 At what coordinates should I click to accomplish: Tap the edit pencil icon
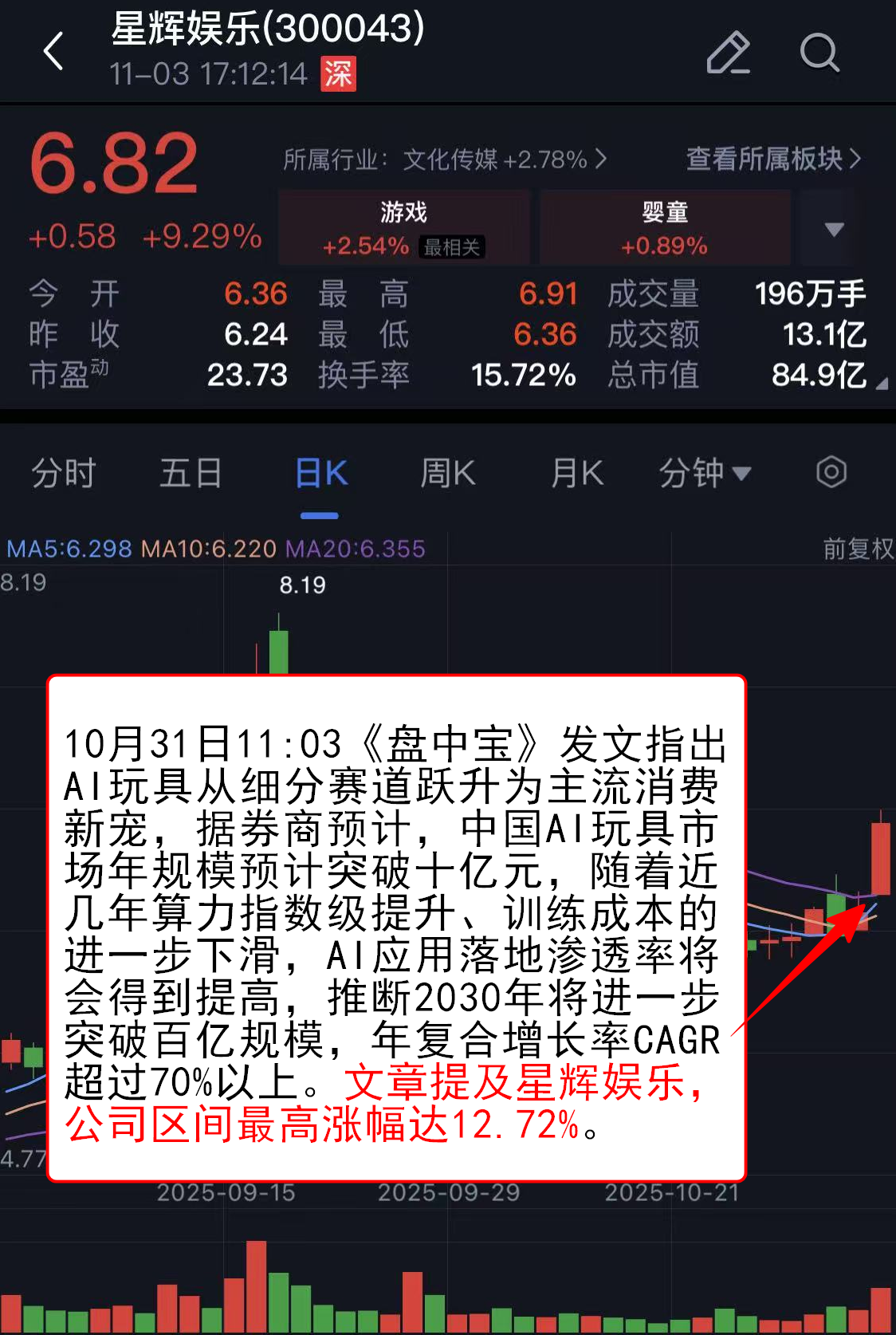[x=729, y=53]
